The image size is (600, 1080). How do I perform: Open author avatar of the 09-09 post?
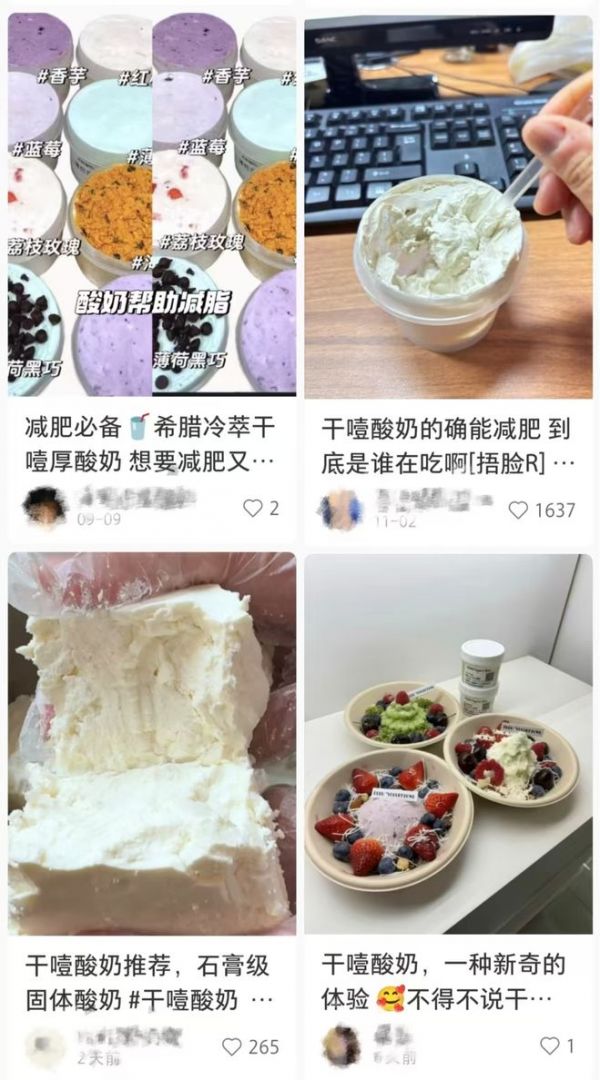45,507
